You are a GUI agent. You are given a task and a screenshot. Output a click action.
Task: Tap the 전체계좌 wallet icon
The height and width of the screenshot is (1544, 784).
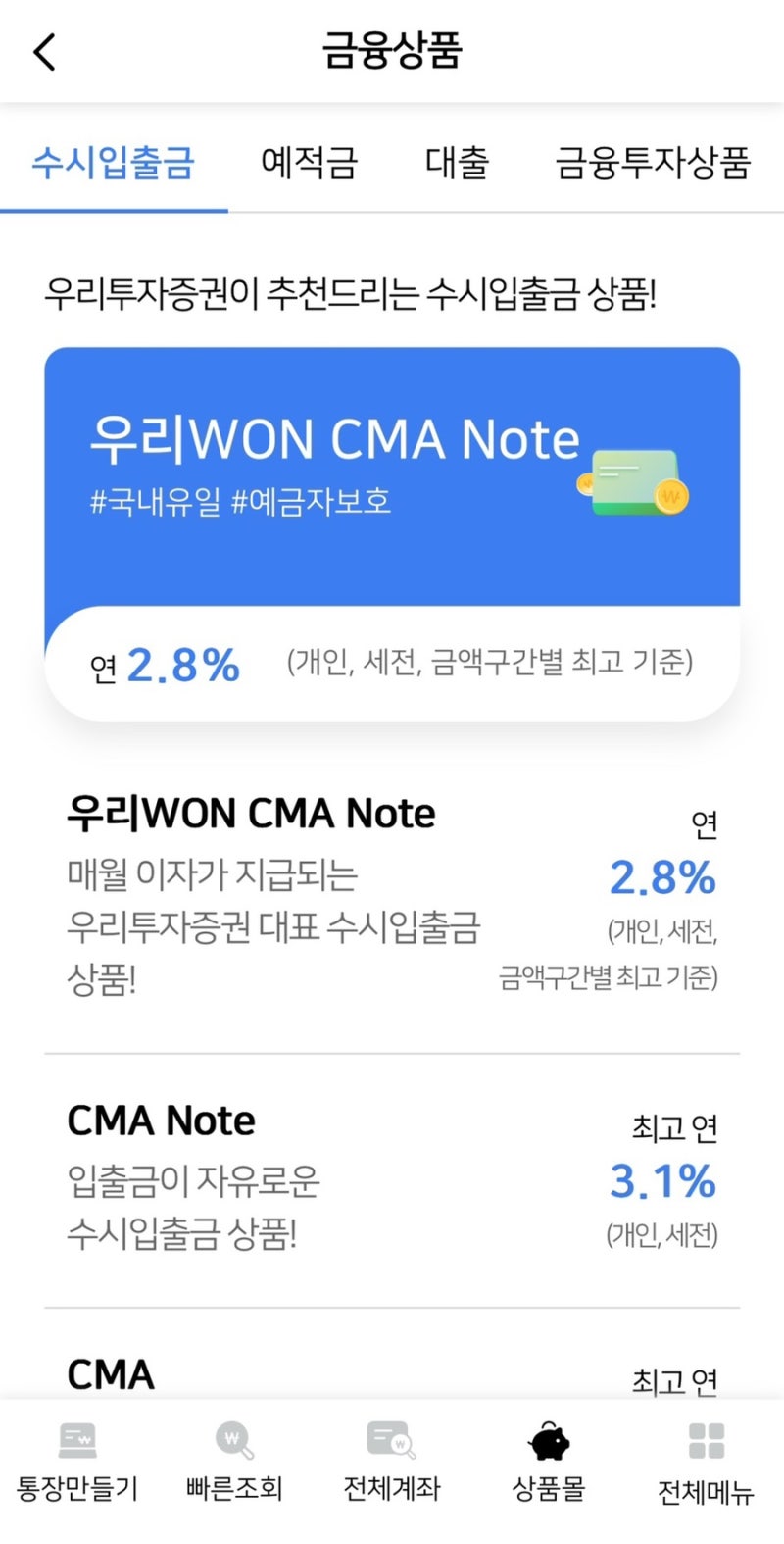(x=390, y=1442)
